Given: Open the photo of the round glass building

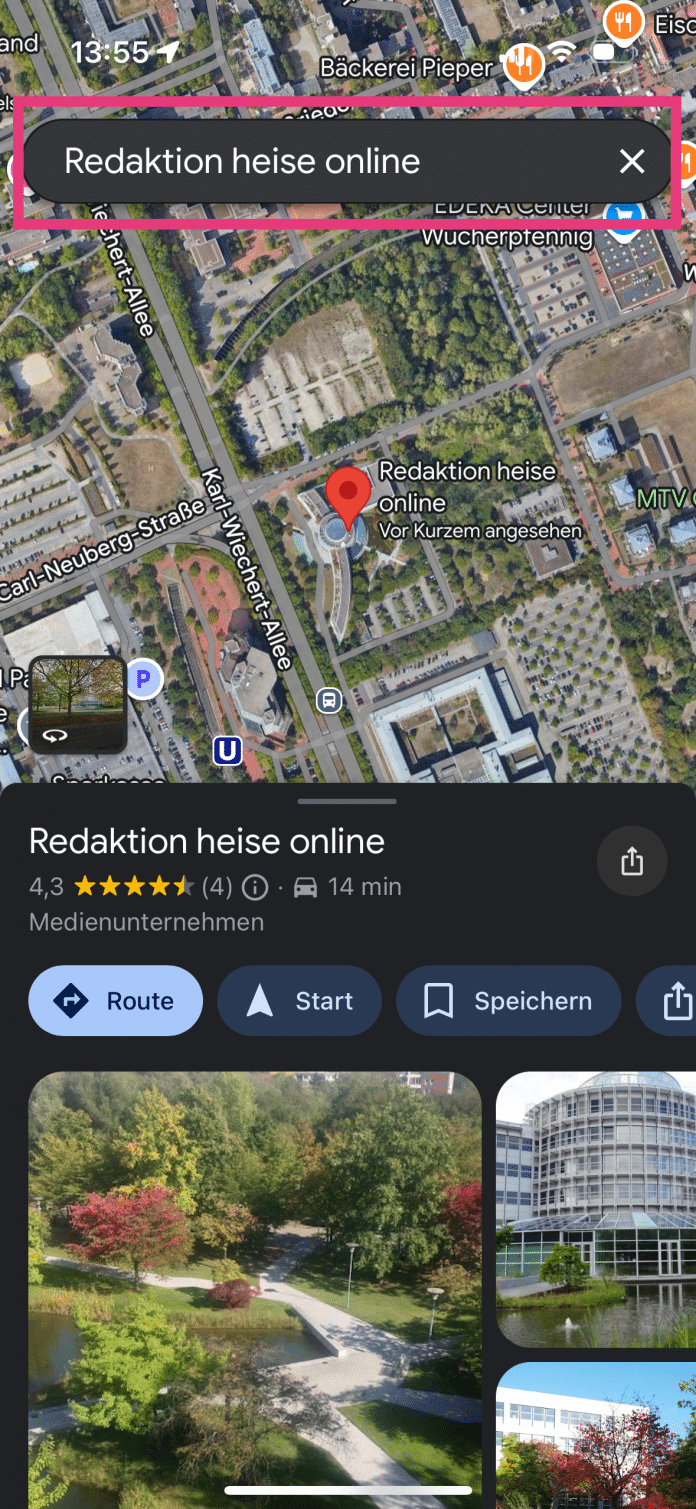Looking at the screenshot, I should 596,1210.
